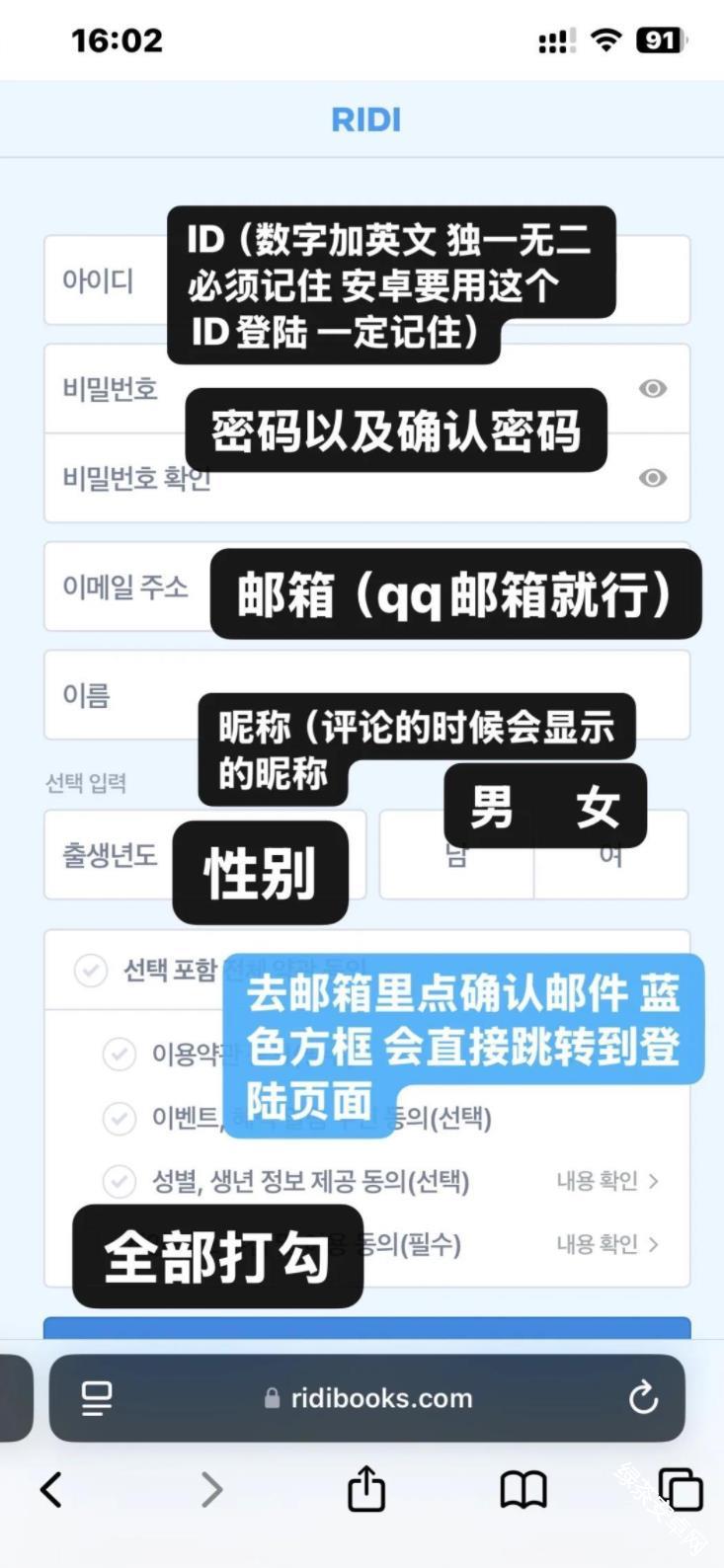Check 성별, 생년 정보 제공 동의 checkbox

(x=120, y=1181)
